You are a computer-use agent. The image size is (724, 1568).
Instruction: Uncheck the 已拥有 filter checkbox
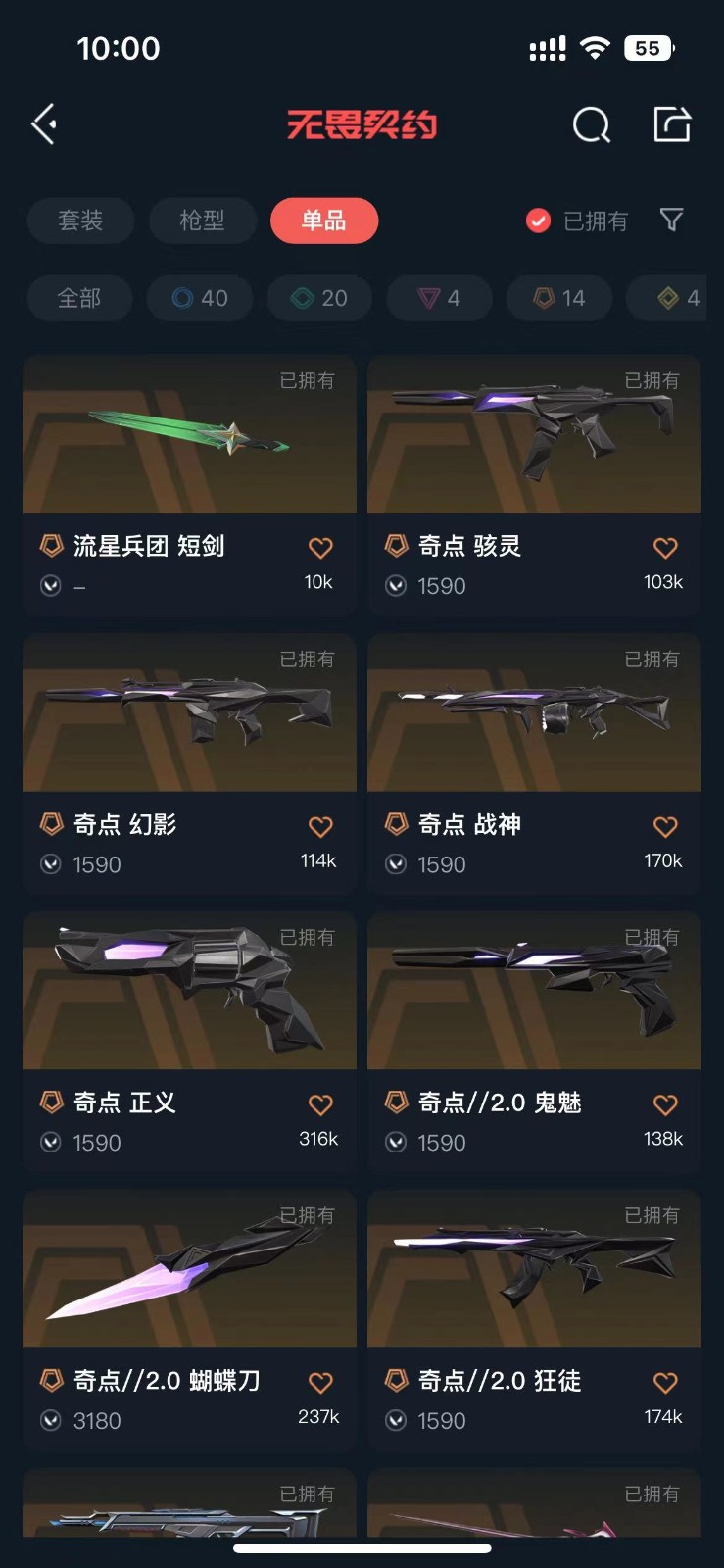(x=538, y=220)
